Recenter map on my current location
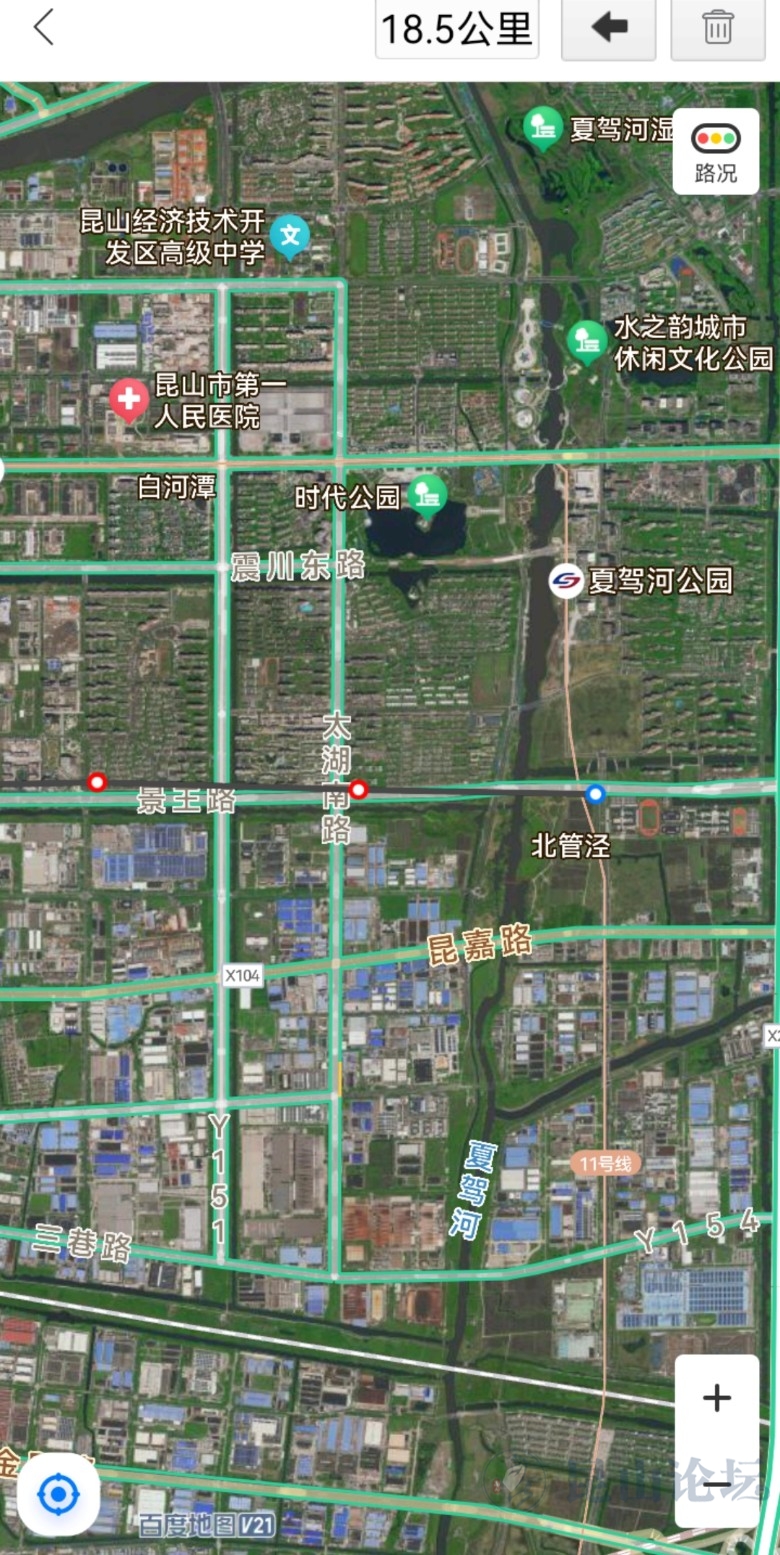 pos(58,1495)
